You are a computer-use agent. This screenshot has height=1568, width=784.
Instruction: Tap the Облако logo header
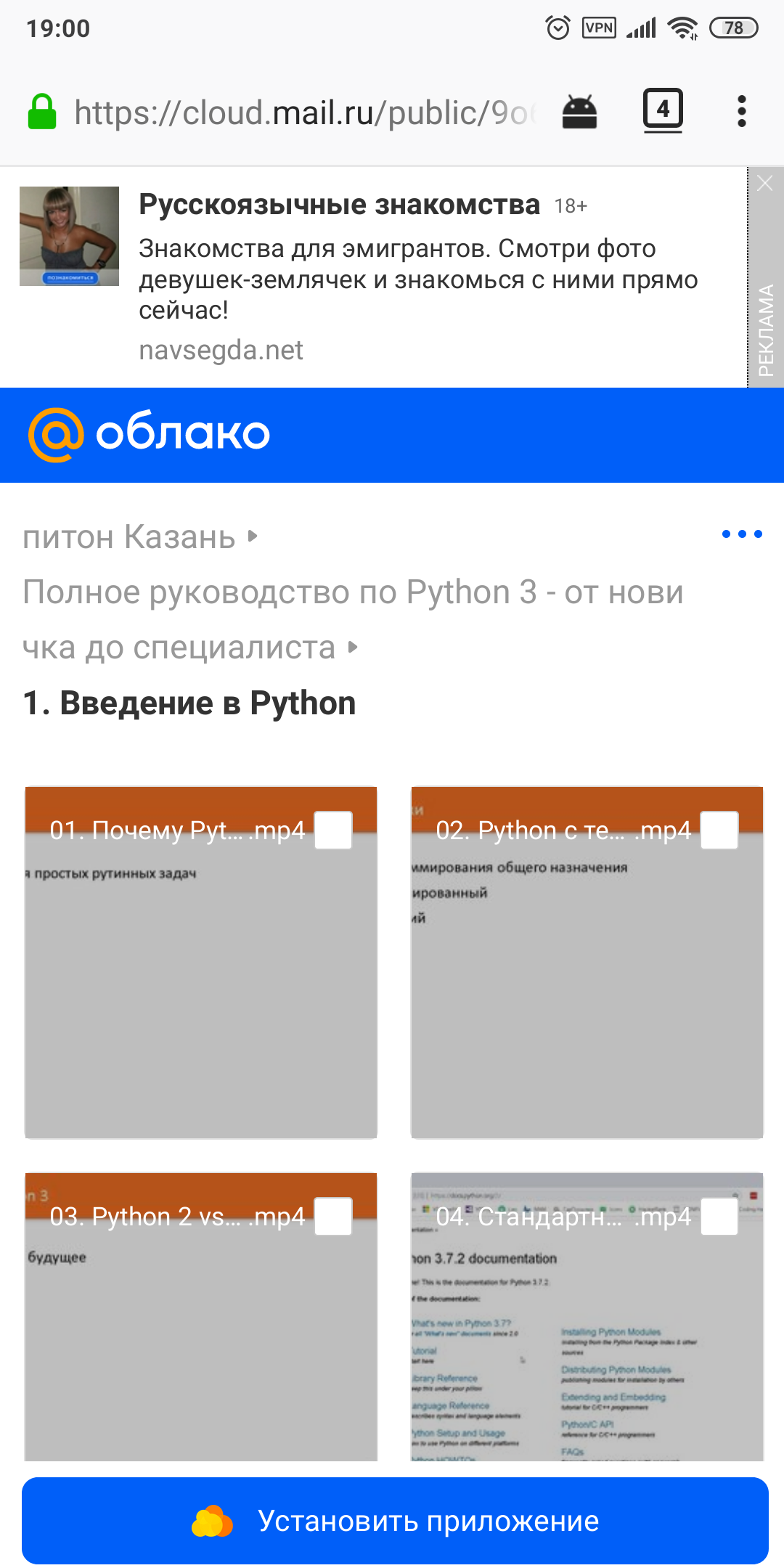(x=149, y=434)
